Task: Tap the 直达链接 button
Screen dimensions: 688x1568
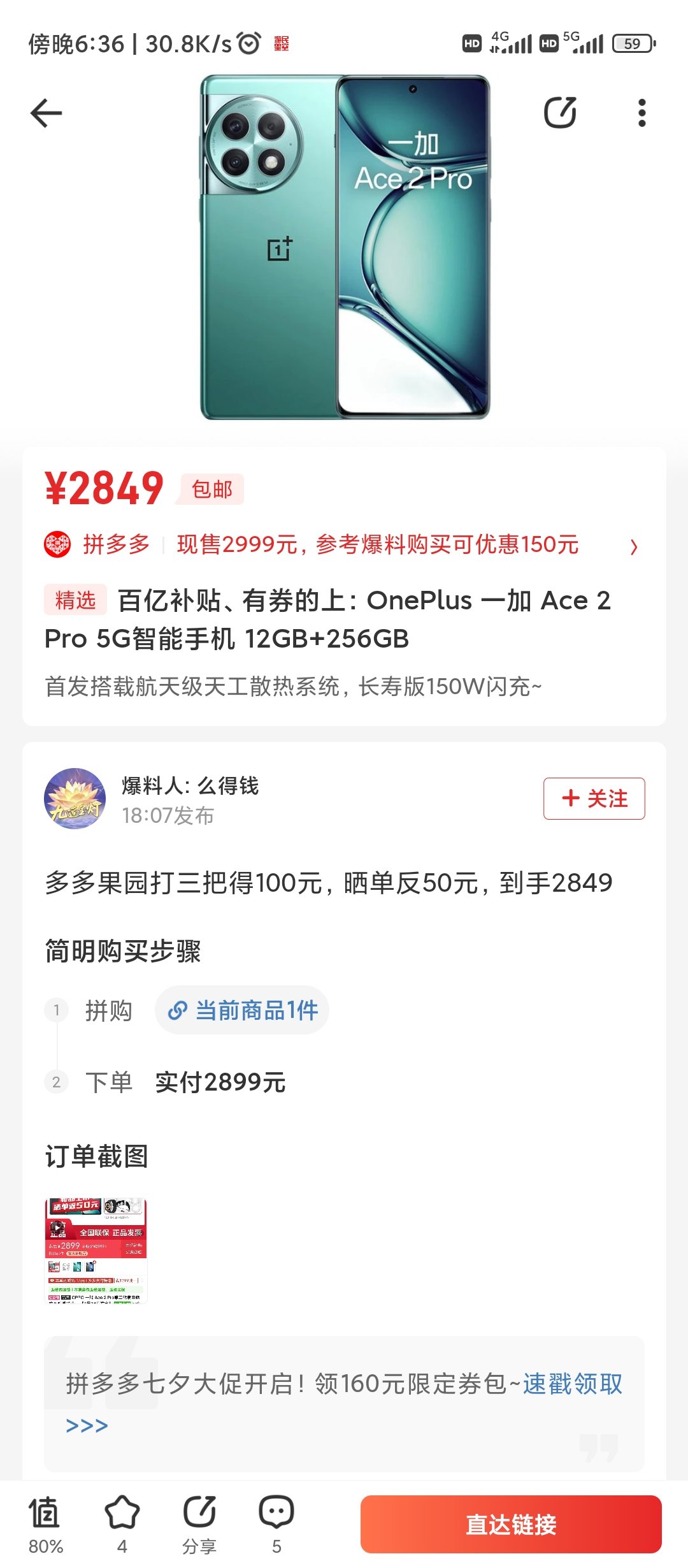Action: click(511, 1524)
